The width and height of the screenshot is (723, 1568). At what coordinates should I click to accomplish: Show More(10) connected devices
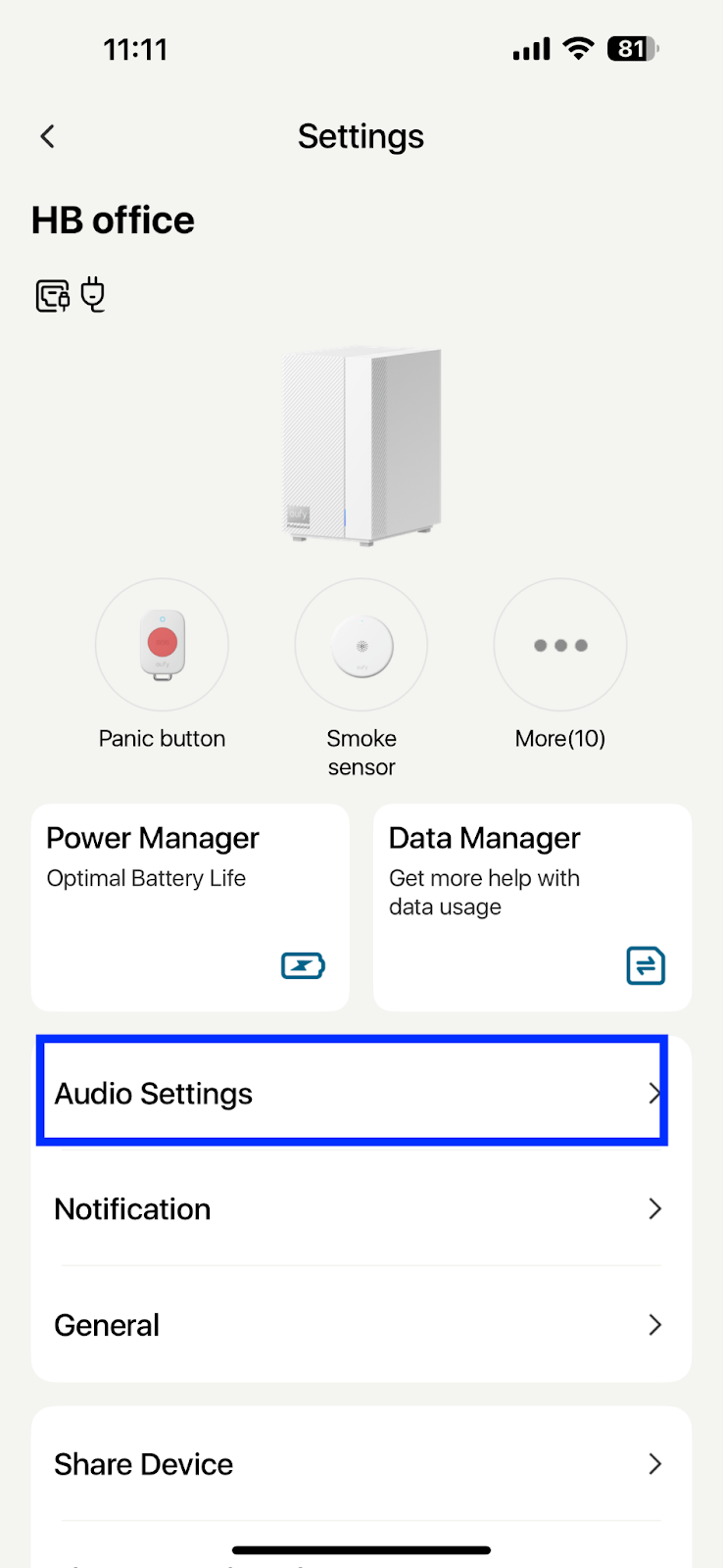[x=560, y=645]
